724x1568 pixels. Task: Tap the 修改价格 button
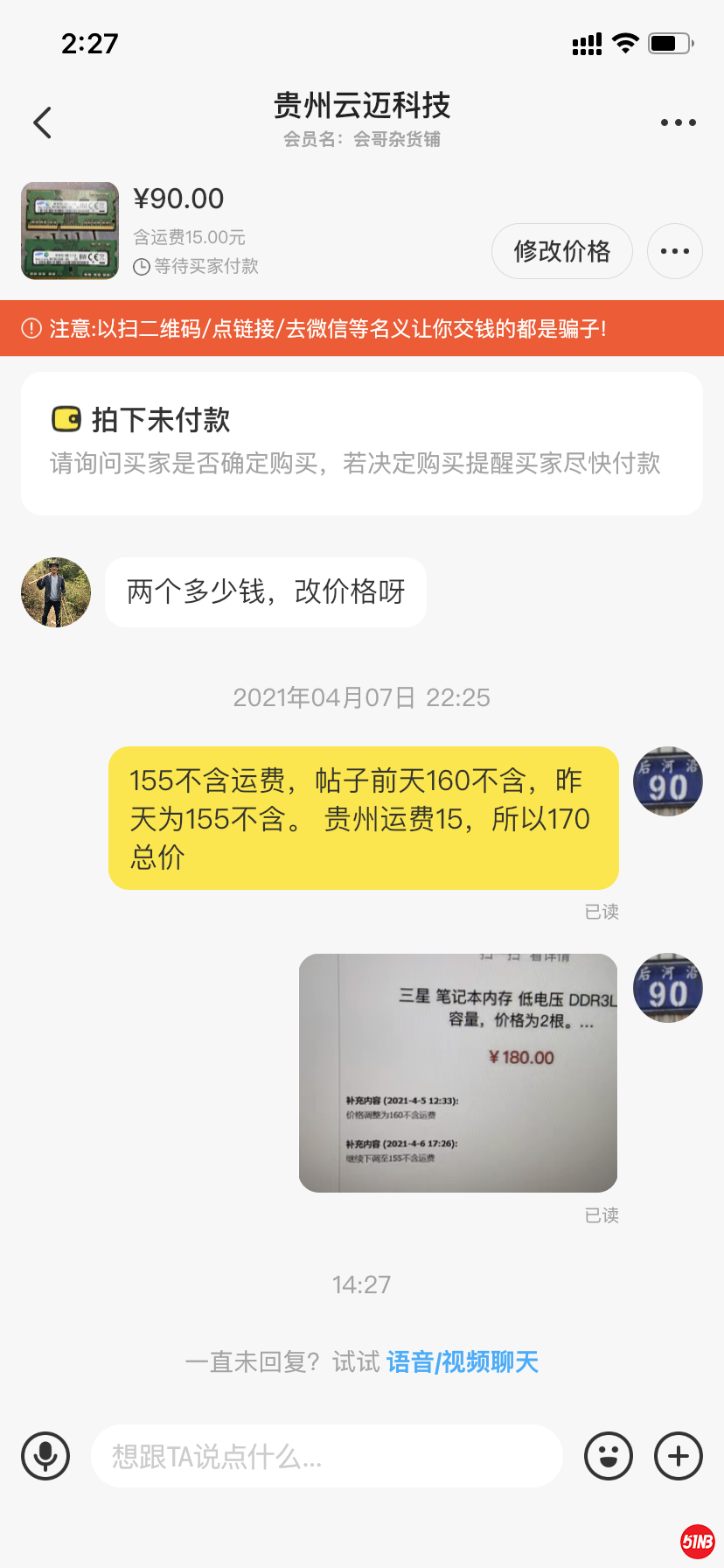tap(561, 251)
